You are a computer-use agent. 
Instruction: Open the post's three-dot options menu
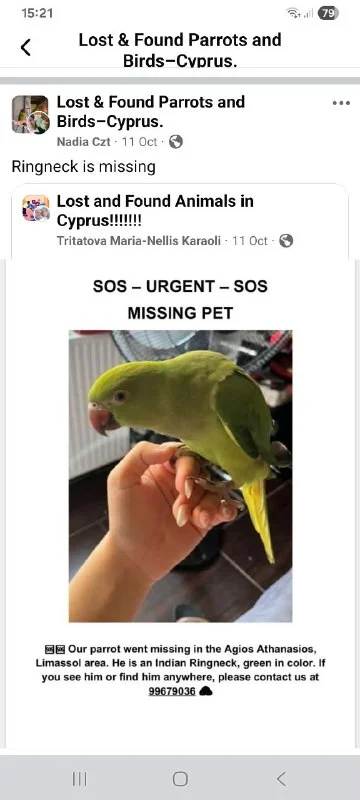pos(341,103)
